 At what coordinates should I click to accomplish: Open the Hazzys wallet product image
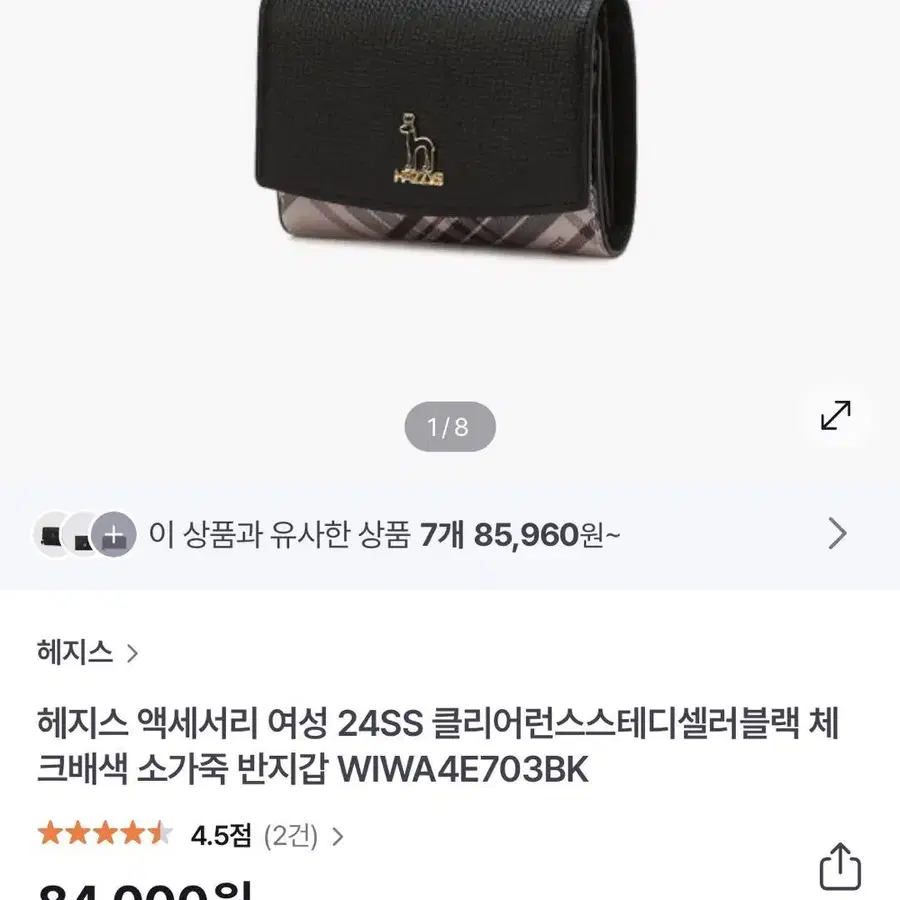coord(446,130)
